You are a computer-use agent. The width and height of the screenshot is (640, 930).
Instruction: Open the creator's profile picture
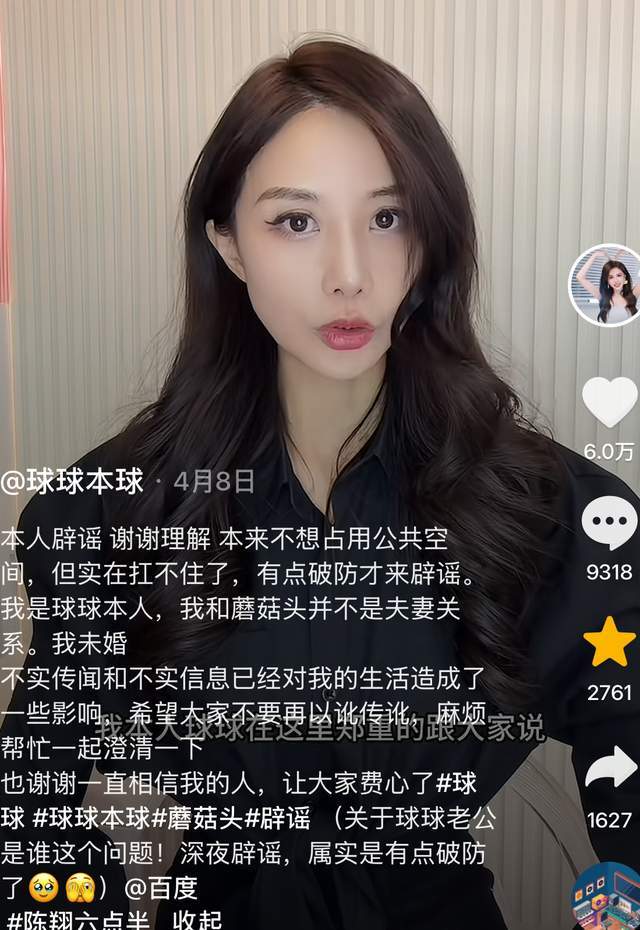[x=604, y=285]
